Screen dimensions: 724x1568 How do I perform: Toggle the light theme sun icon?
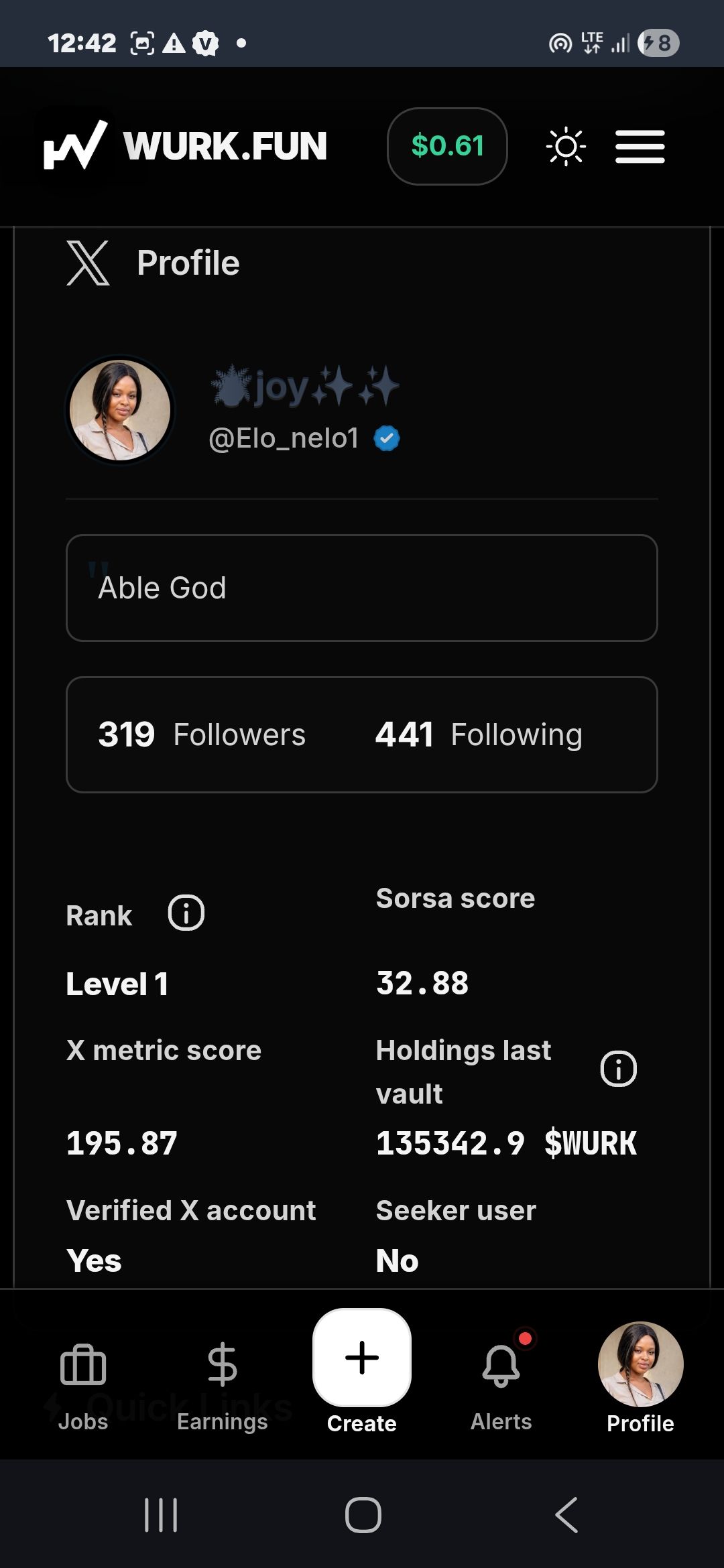(566, 146)
